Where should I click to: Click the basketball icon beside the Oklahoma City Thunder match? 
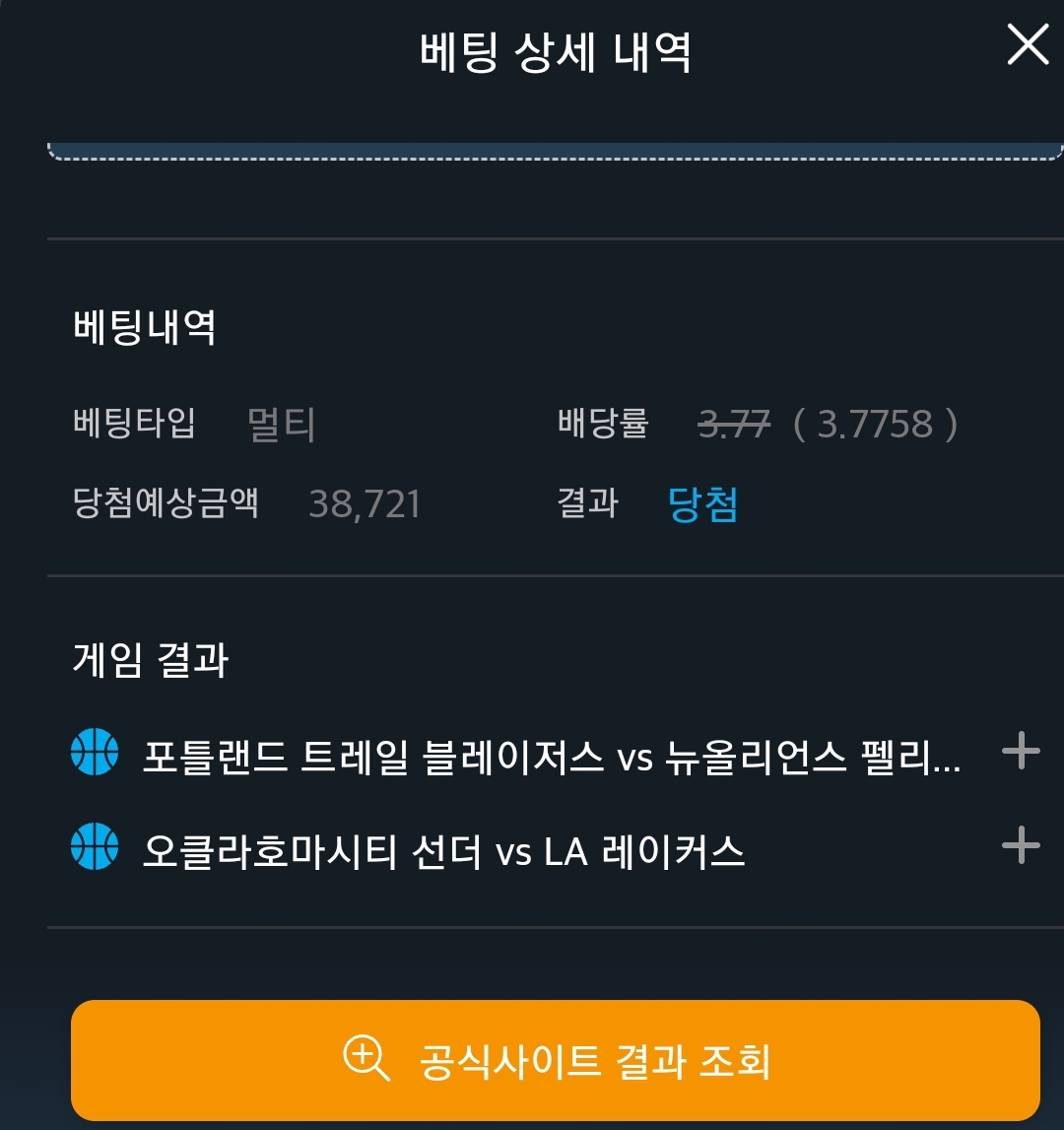(95, 844)
